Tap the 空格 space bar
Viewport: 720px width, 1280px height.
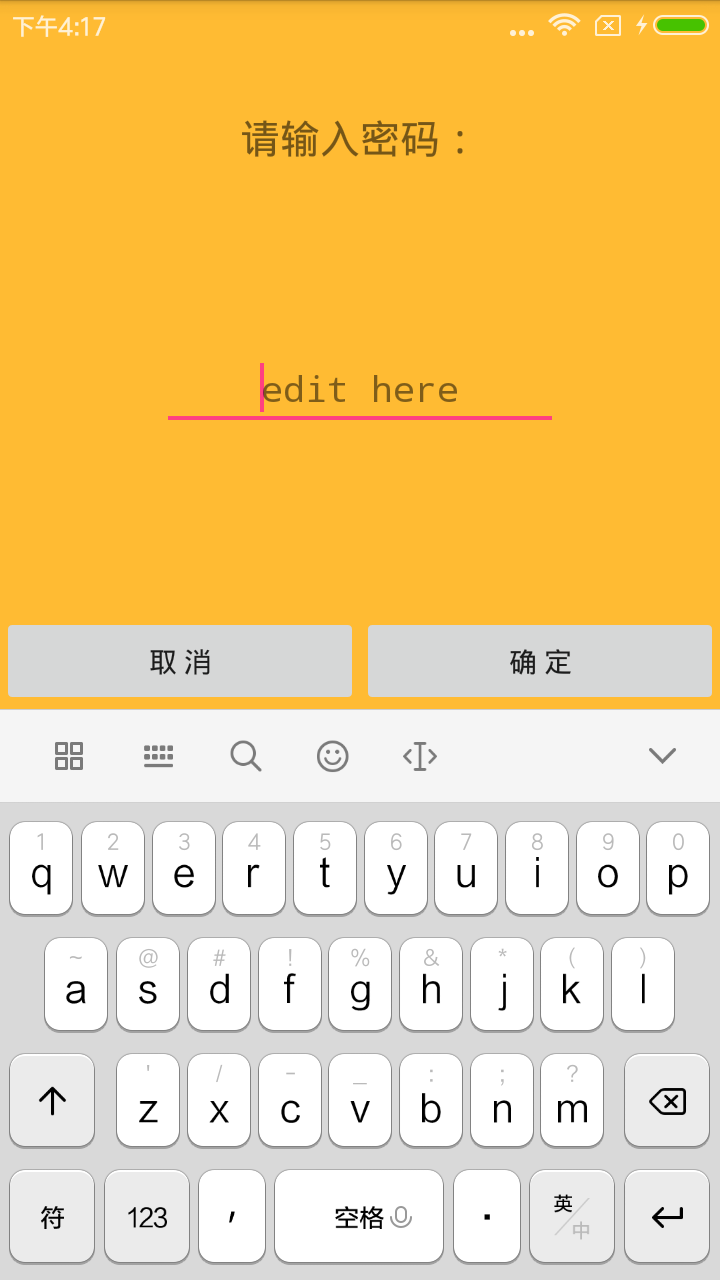point(359,1217)
